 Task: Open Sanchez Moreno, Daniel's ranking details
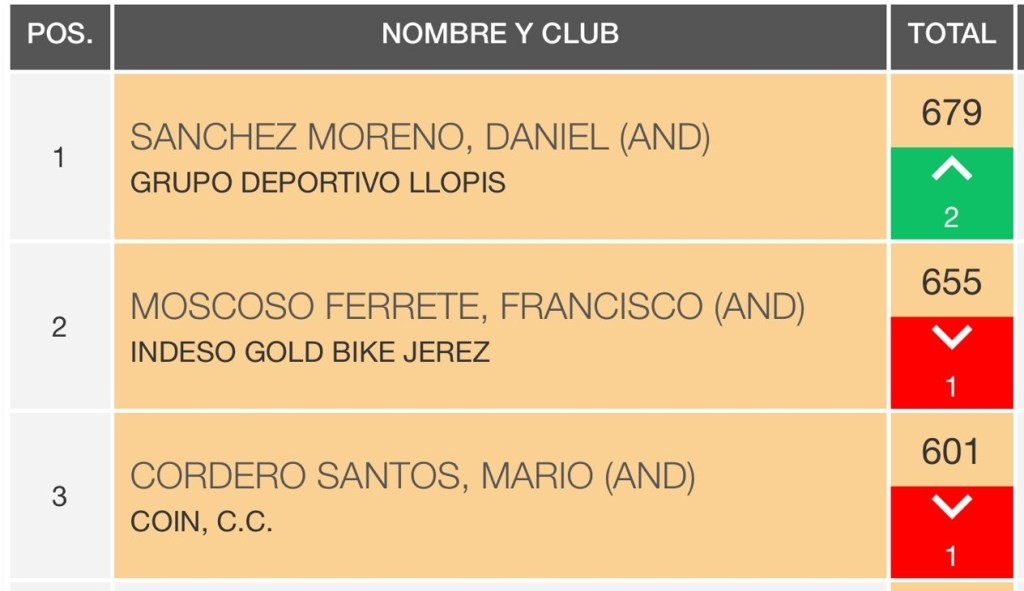click(420, 138)
